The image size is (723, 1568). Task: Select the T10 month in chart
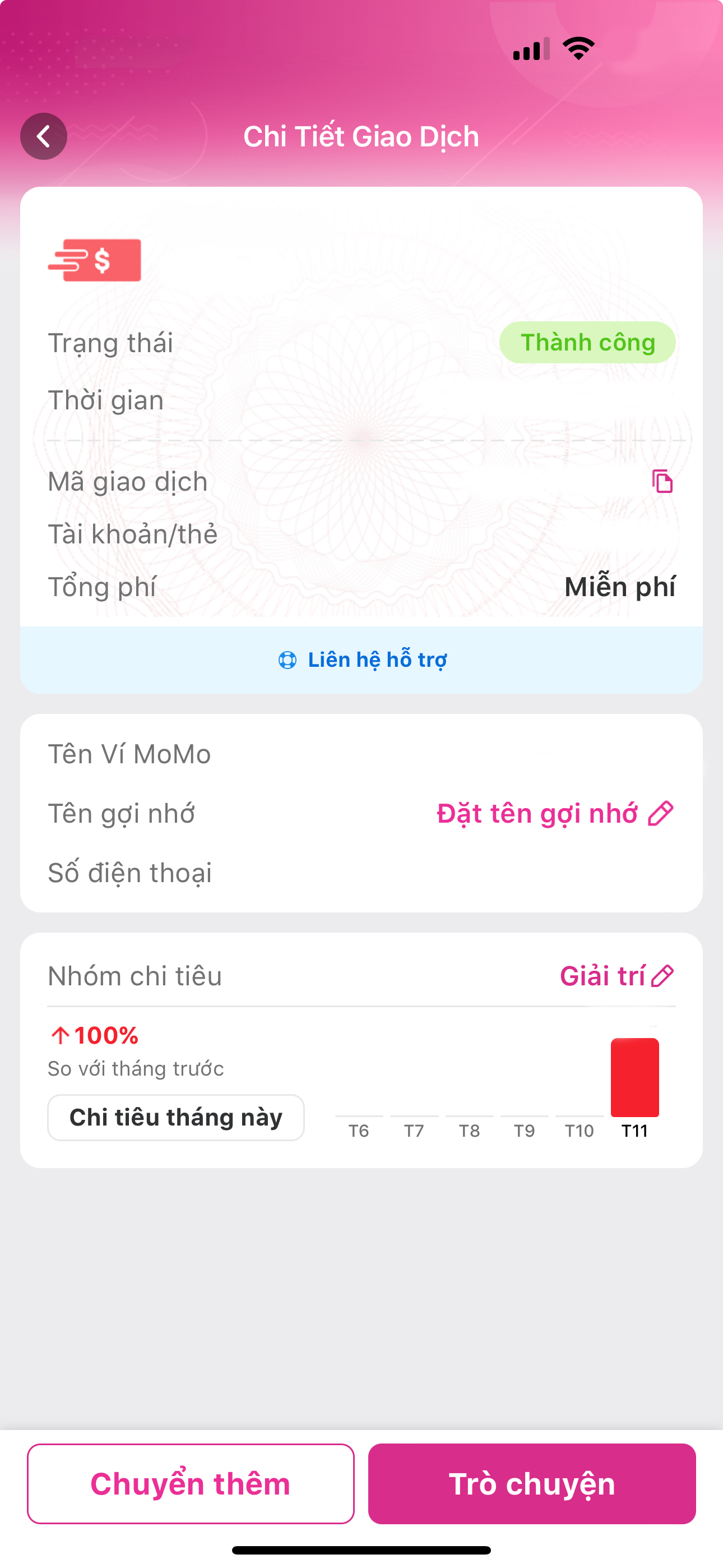point(579,1131)
